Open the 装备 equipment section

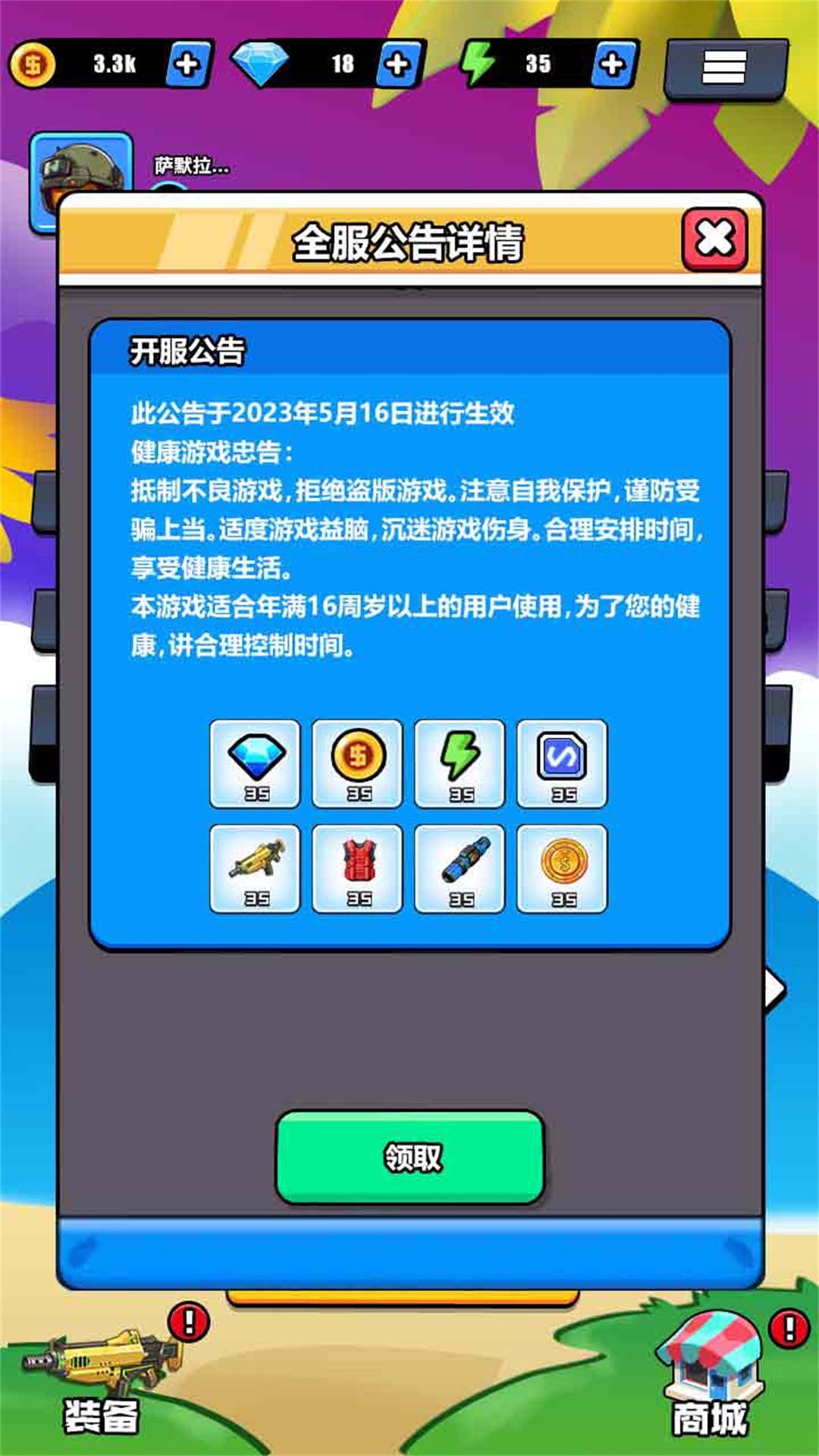click(102, 1380)
